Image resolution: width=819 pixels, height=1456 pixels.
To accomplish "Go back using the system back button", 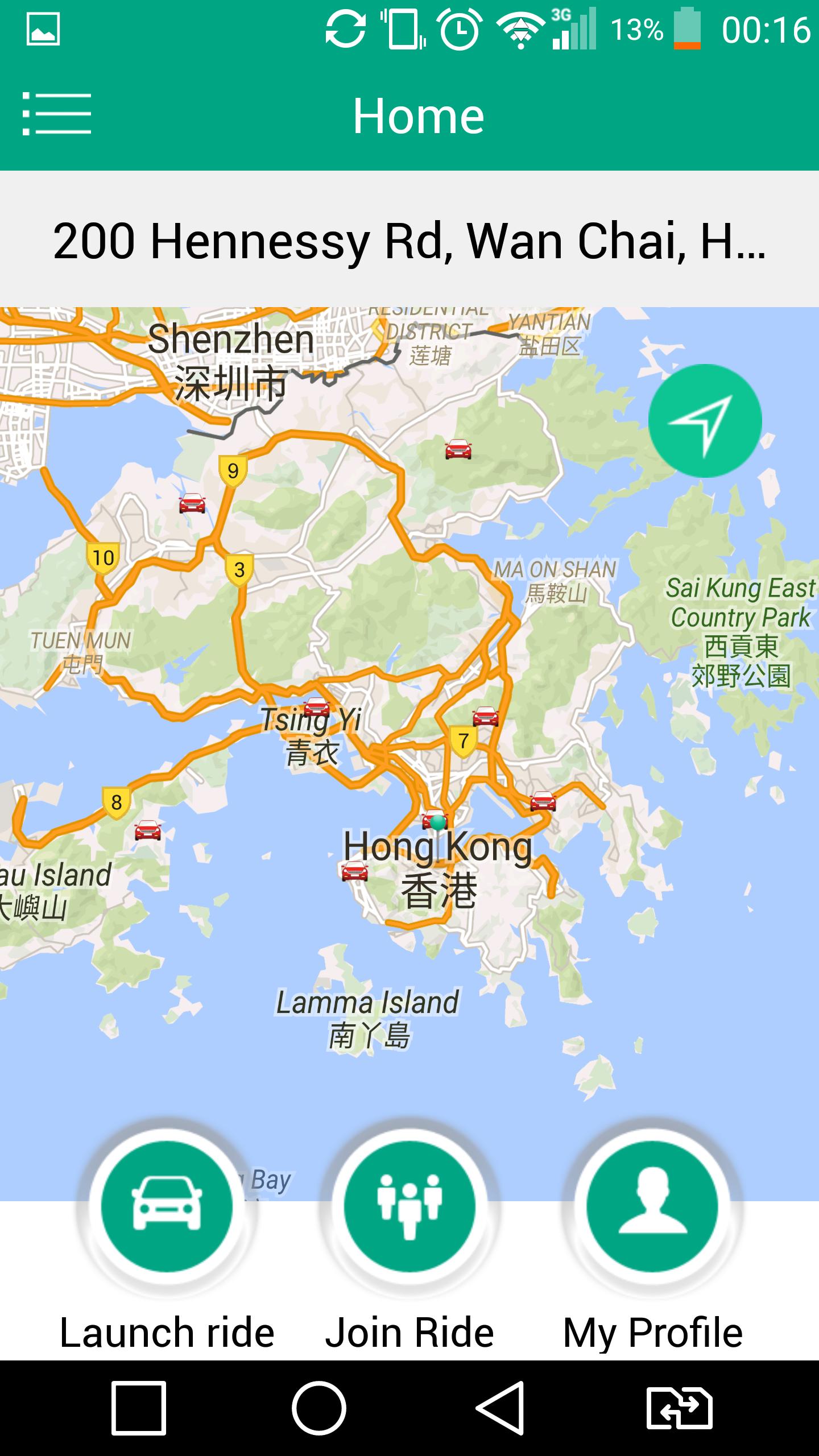I will pyautogui.click(x=500, y=1408).
